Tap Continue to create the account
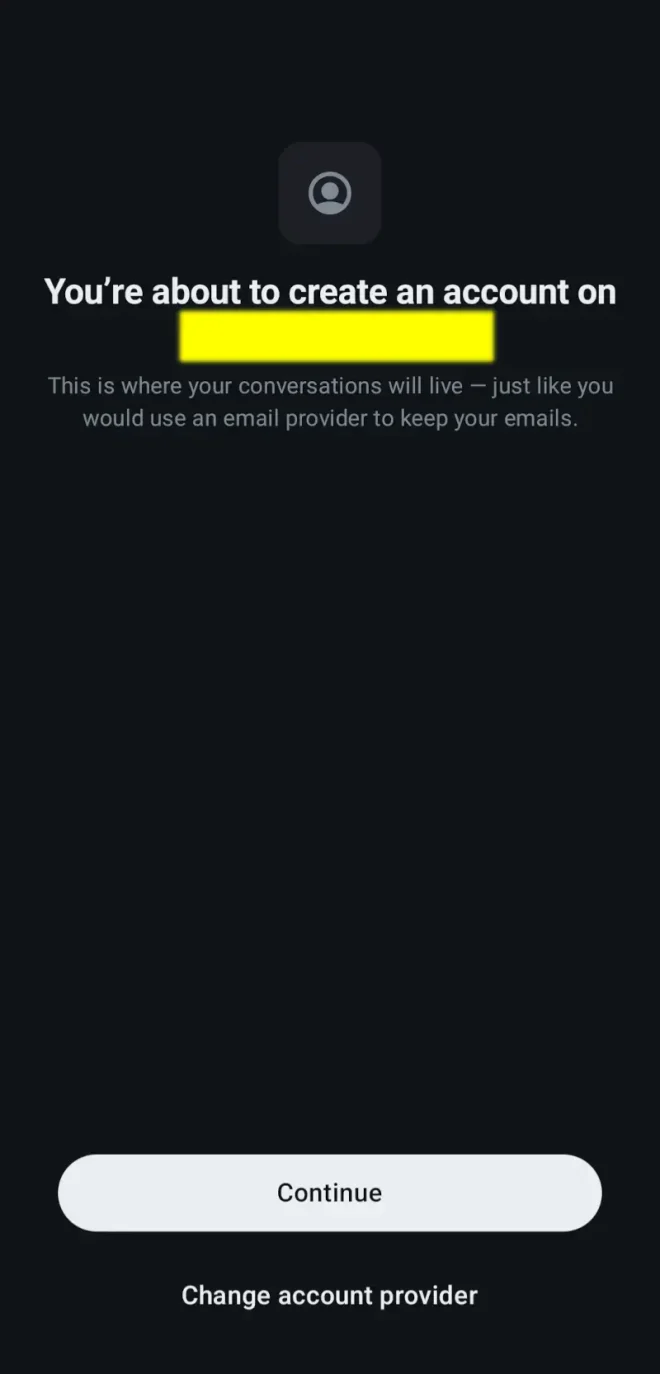This screenshot has height=1374, width=660. [x=329, y=1192]
